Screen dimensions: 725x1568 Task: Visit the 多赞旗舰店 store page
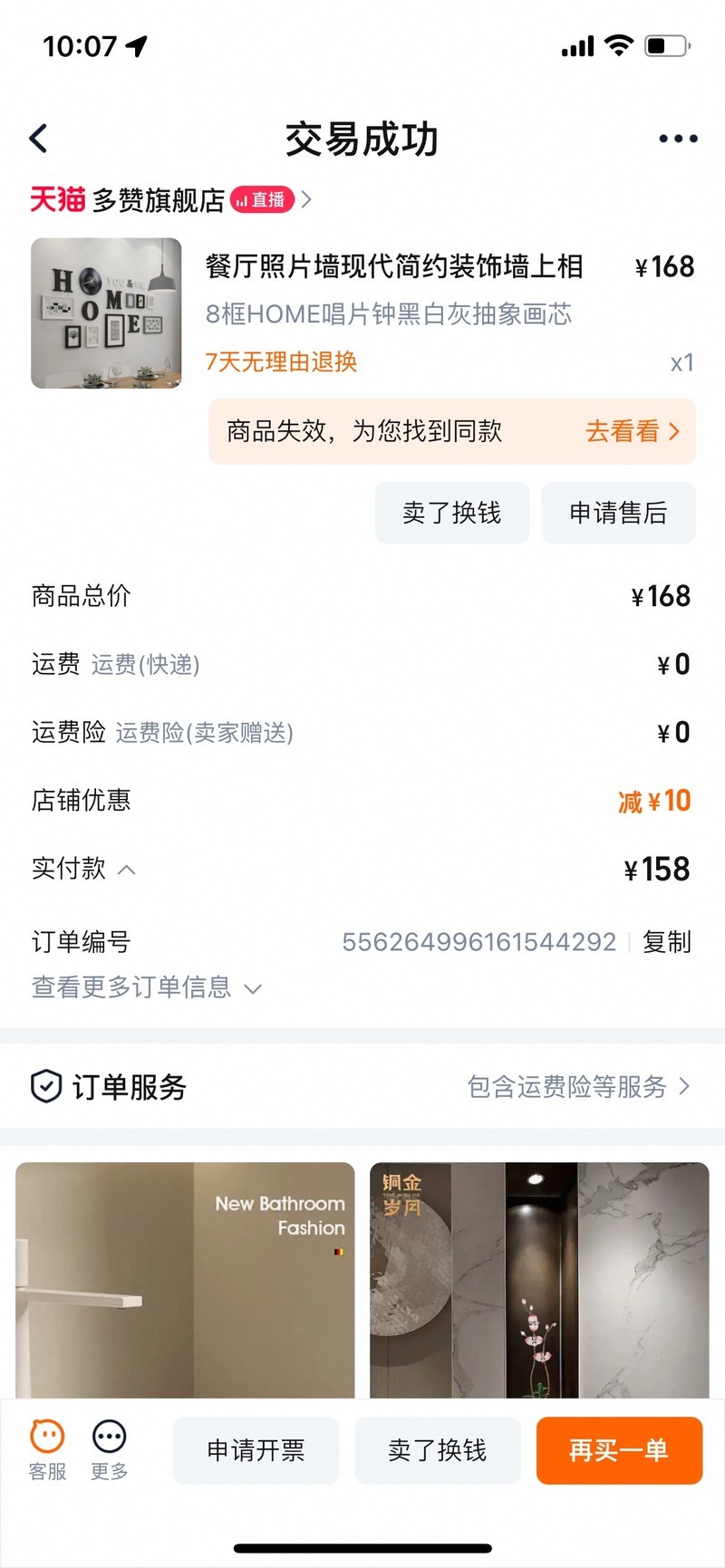159,199
